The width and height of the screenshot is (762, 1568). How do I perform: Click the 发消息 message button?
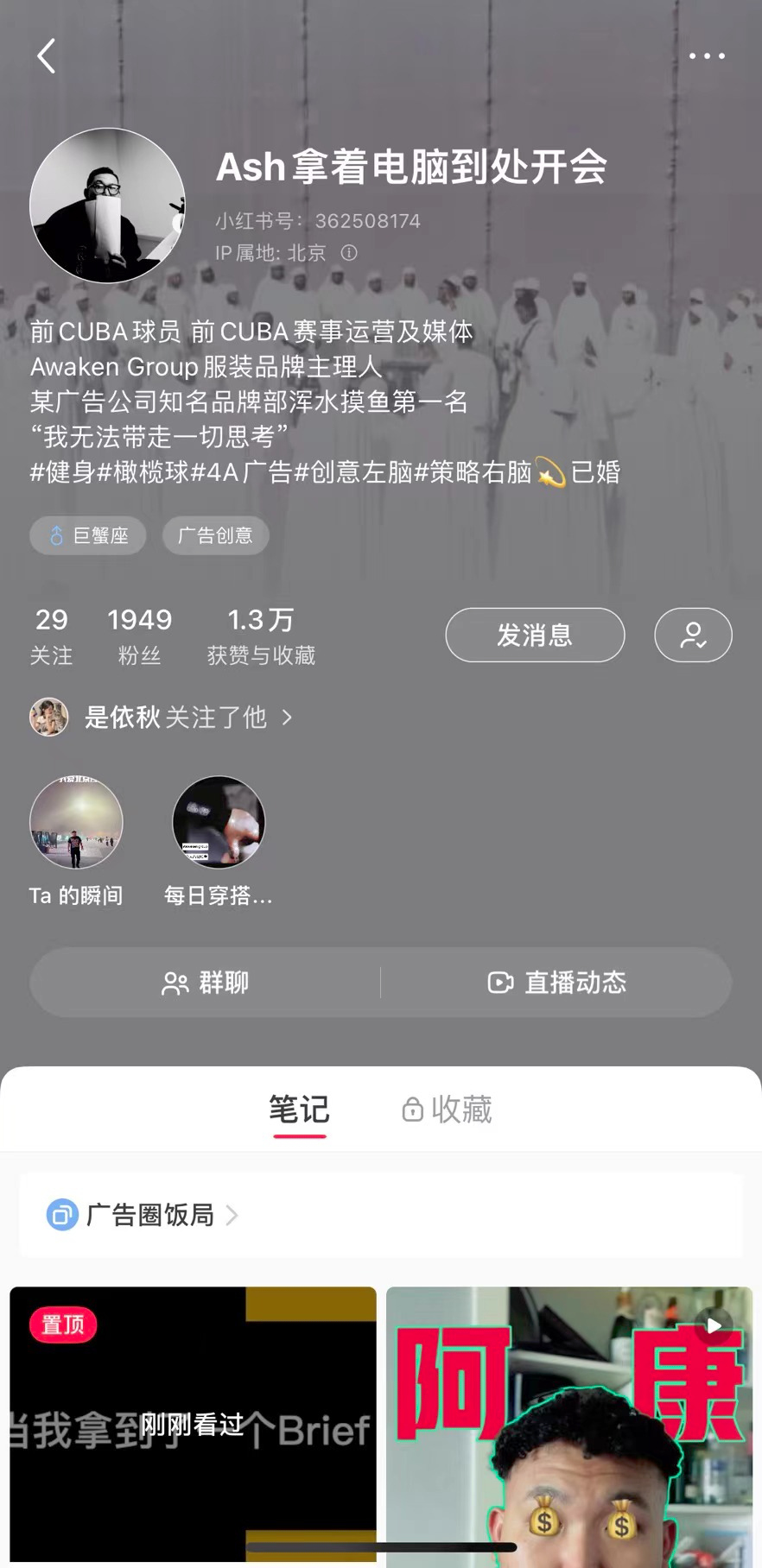pyautogui.click(x=534, y=635)
